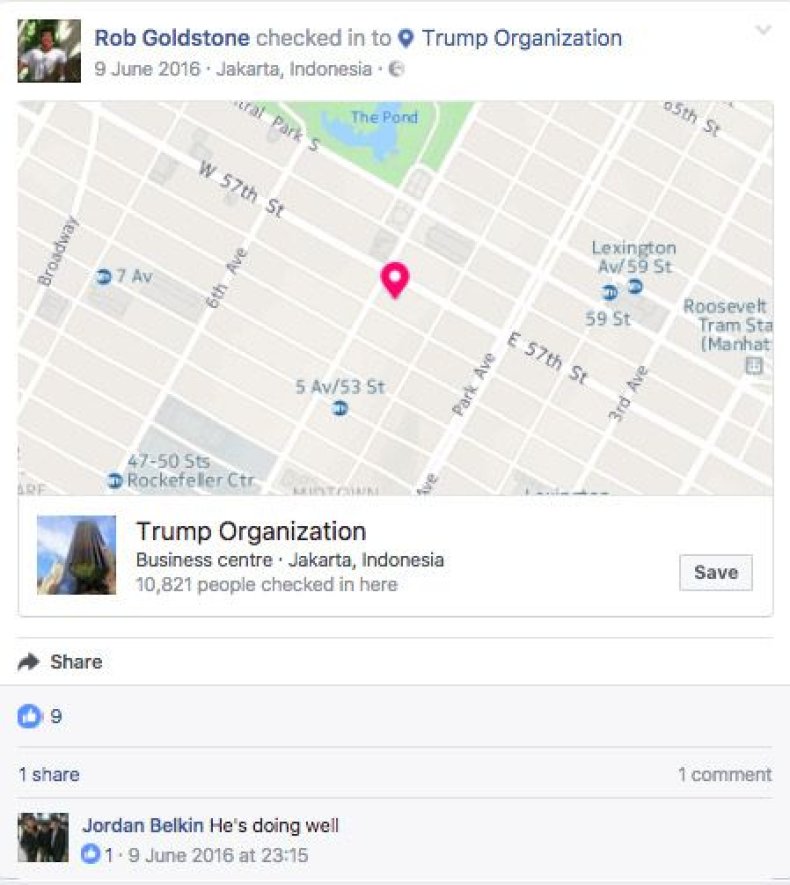
Task: Share this check-in post
Action: (x=61, y=662)
